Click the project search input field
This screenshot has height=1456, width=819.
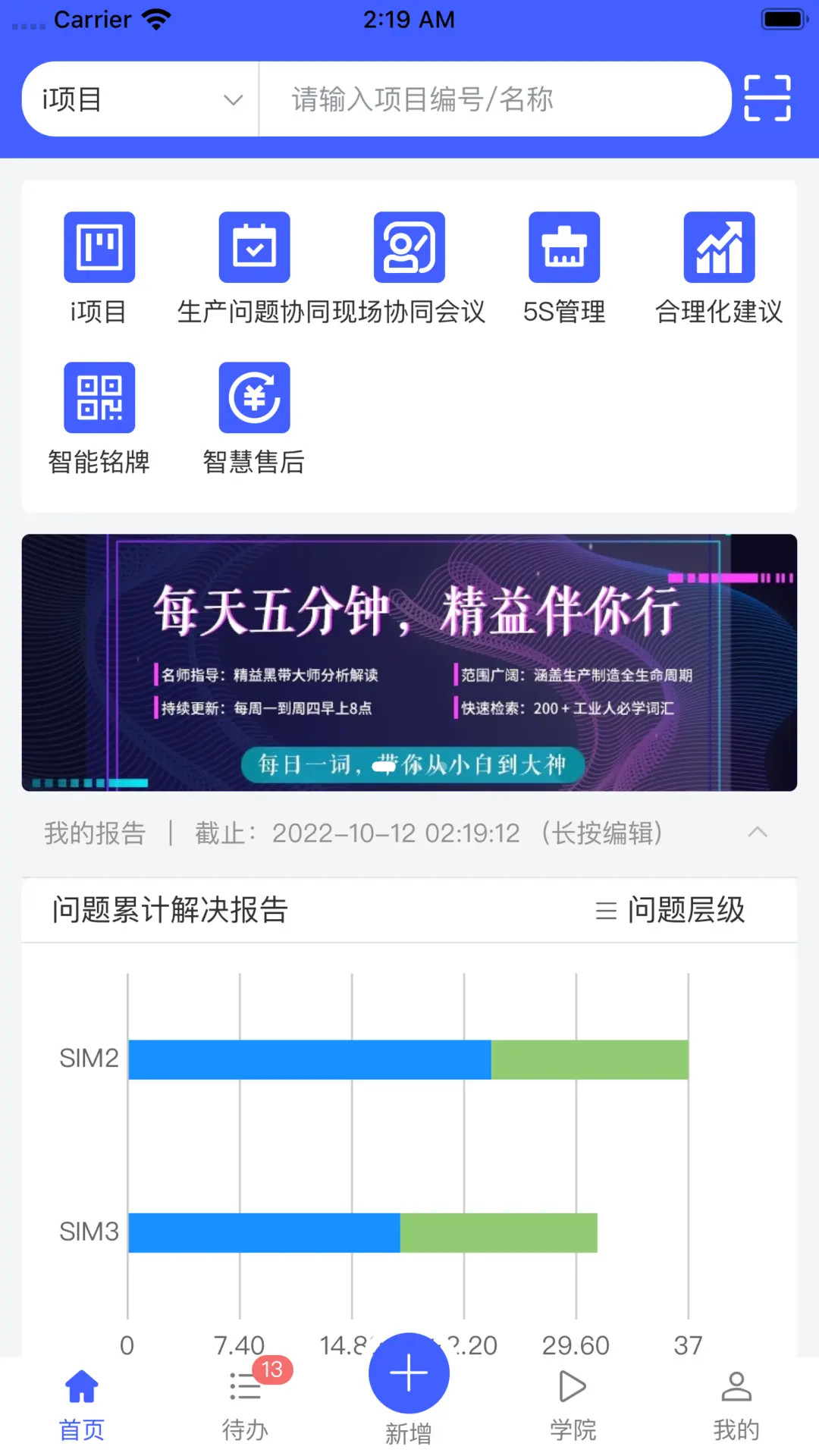[493, 99]
